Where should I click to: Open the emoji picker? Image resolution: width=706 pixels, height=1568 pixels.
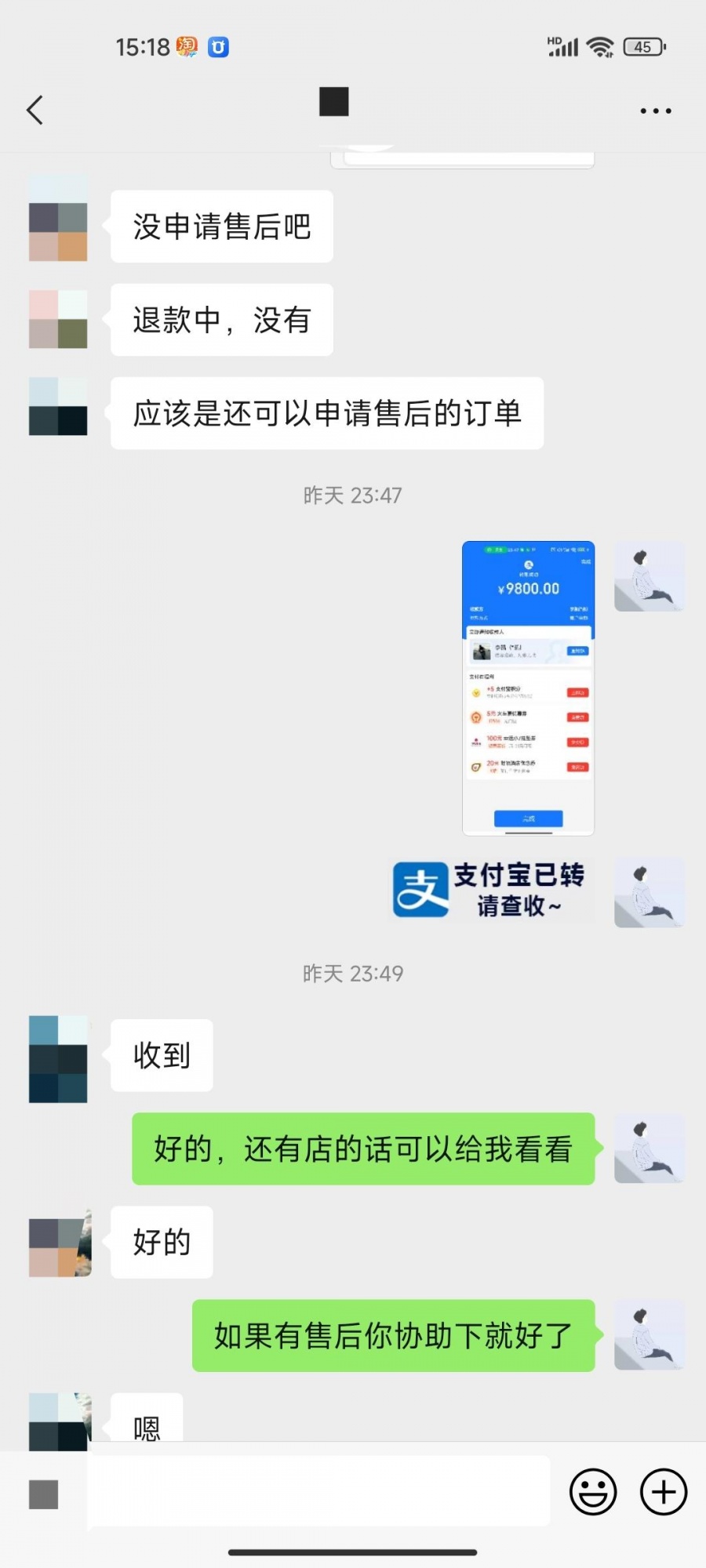click(593, 1492)
